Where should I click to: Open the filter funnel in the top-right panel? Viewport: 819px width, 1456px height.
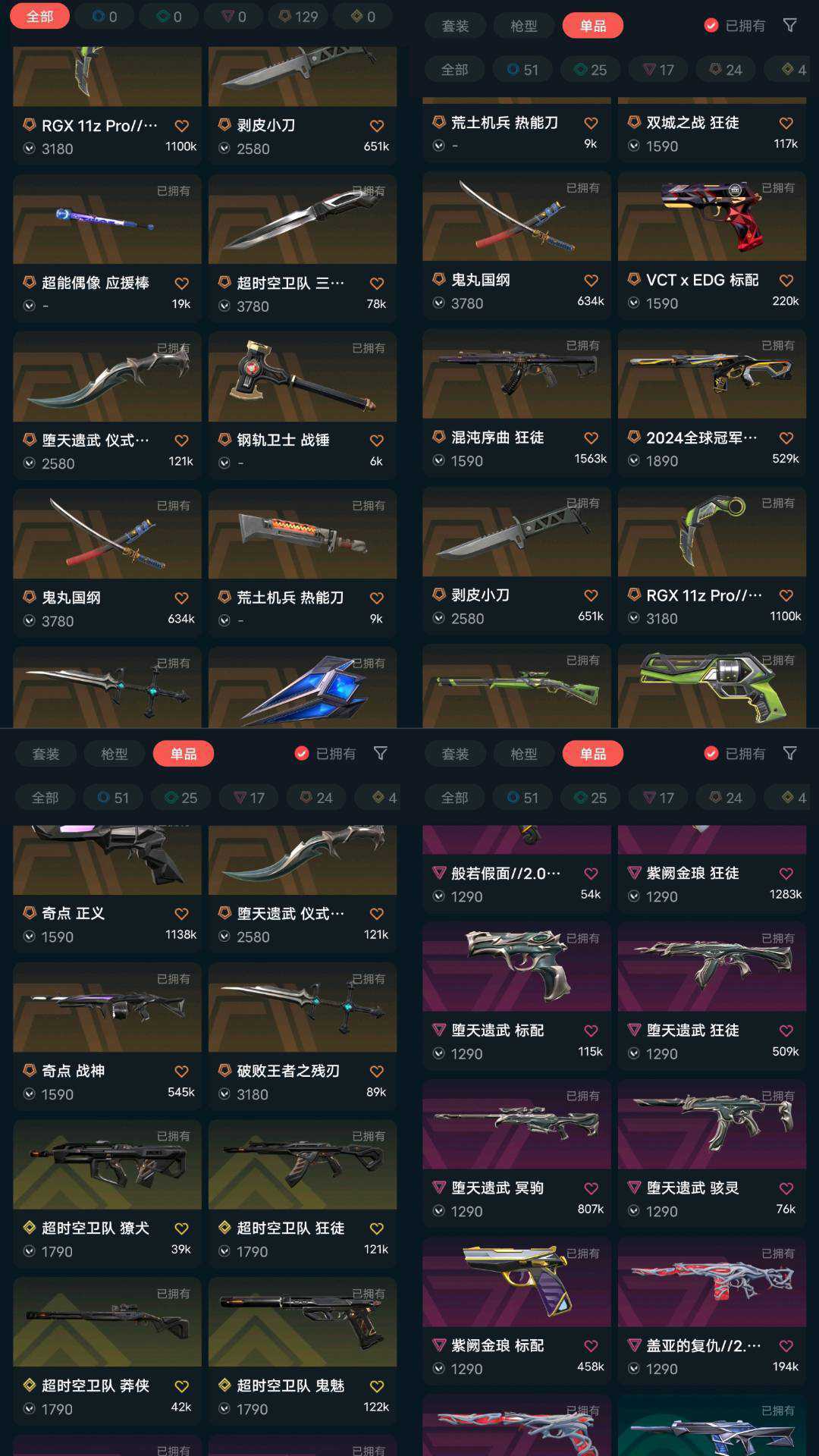click(x=789, y=26)
